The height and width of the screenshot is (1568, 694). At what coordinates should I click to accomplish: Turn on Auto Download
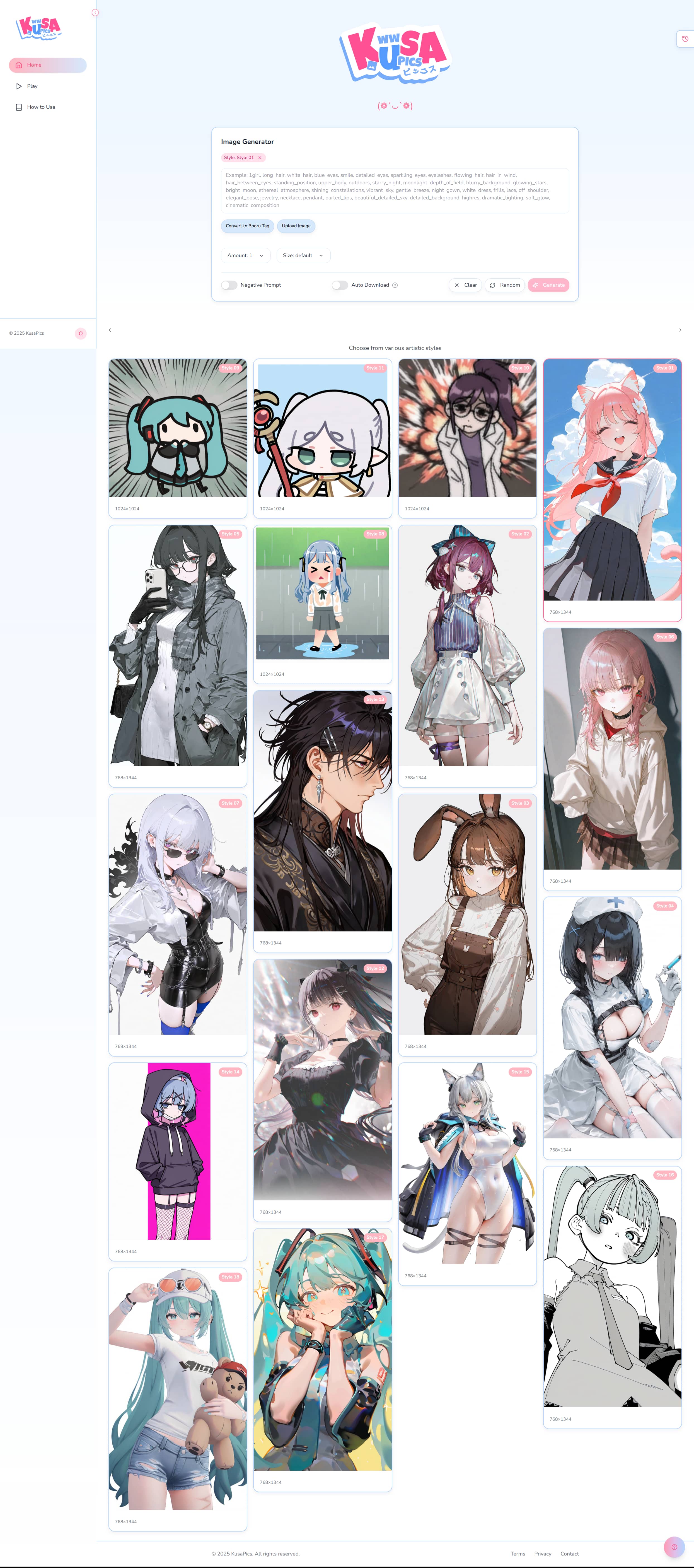click(340, 285)
